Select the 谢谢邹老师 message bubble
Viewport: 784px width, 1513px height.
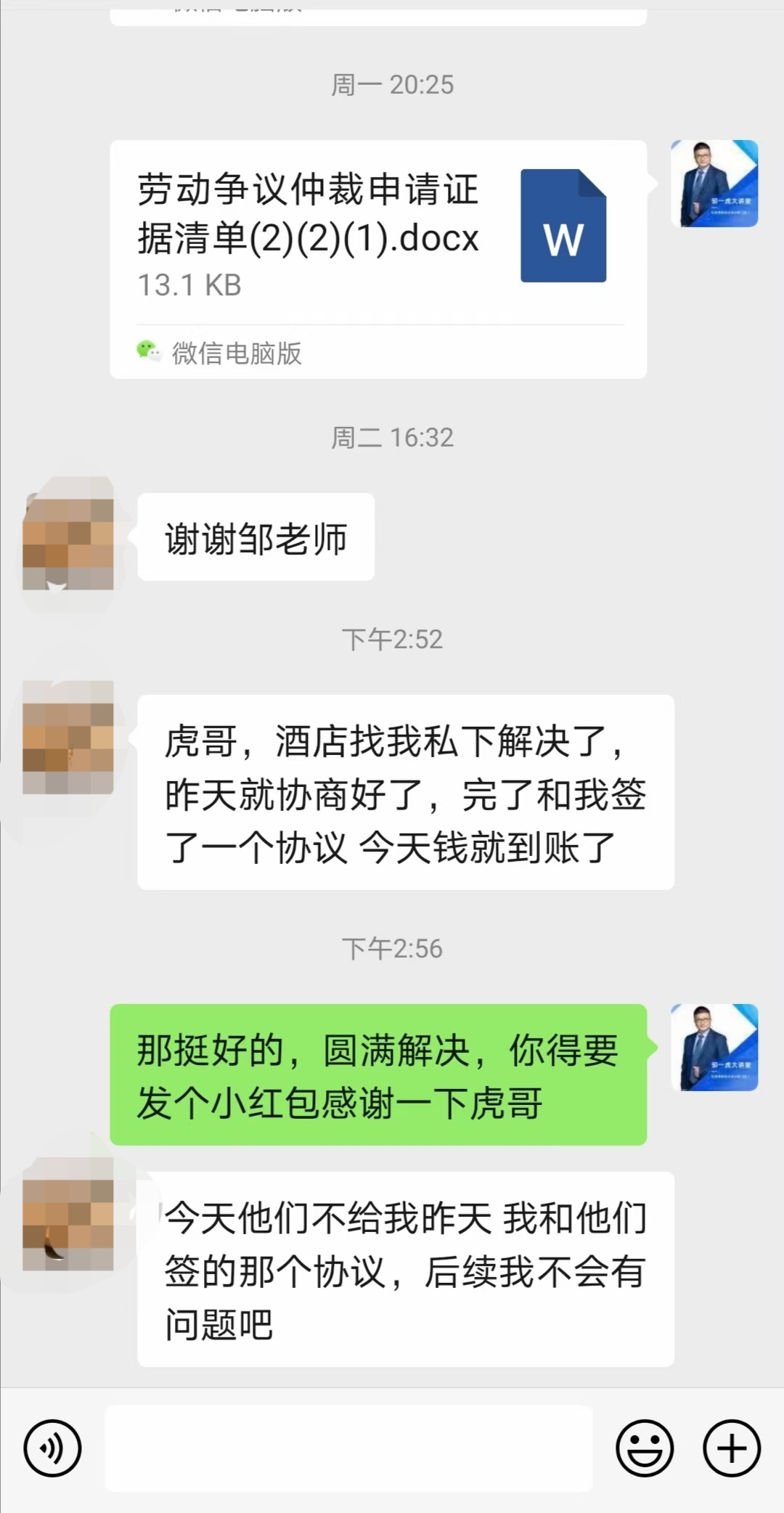click(x=256, y=537)
